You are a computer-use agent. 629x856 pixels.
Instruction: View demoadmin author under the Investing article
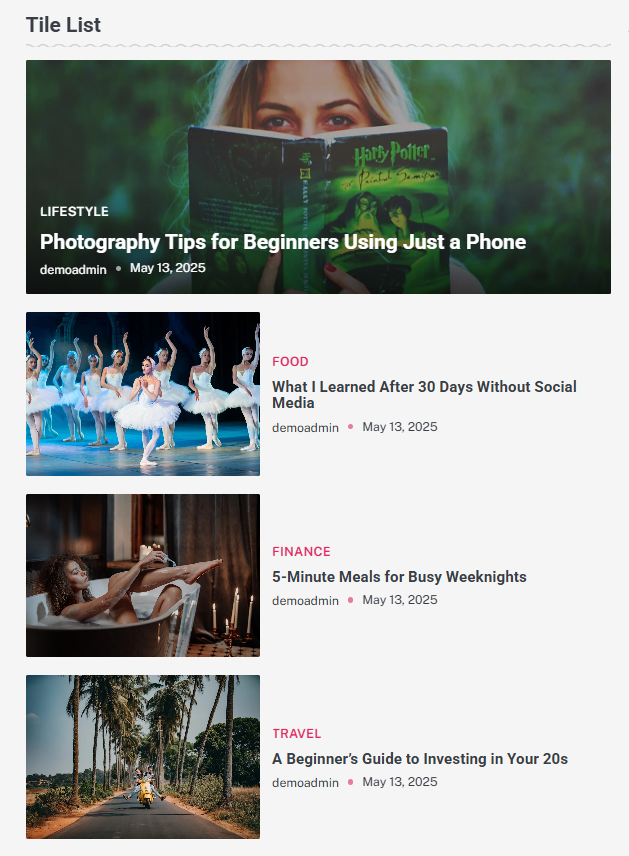coord(305,783)
